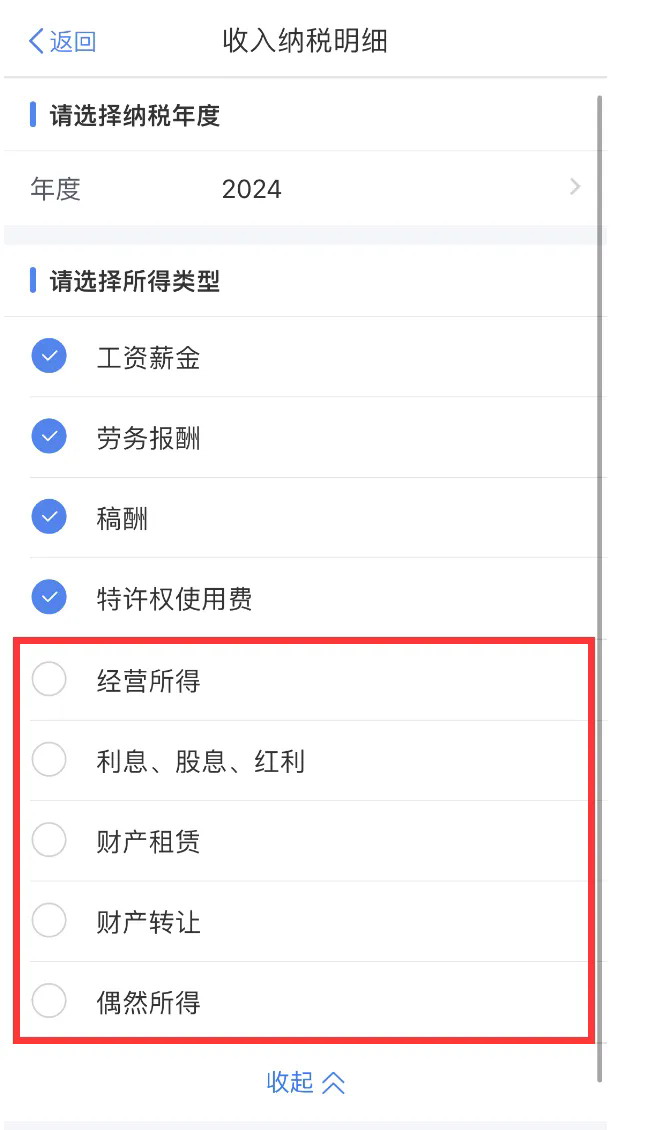Deselect 劳务报酬 checkbox
This screenshot has height=1130, width=659.
coord(49,437)
